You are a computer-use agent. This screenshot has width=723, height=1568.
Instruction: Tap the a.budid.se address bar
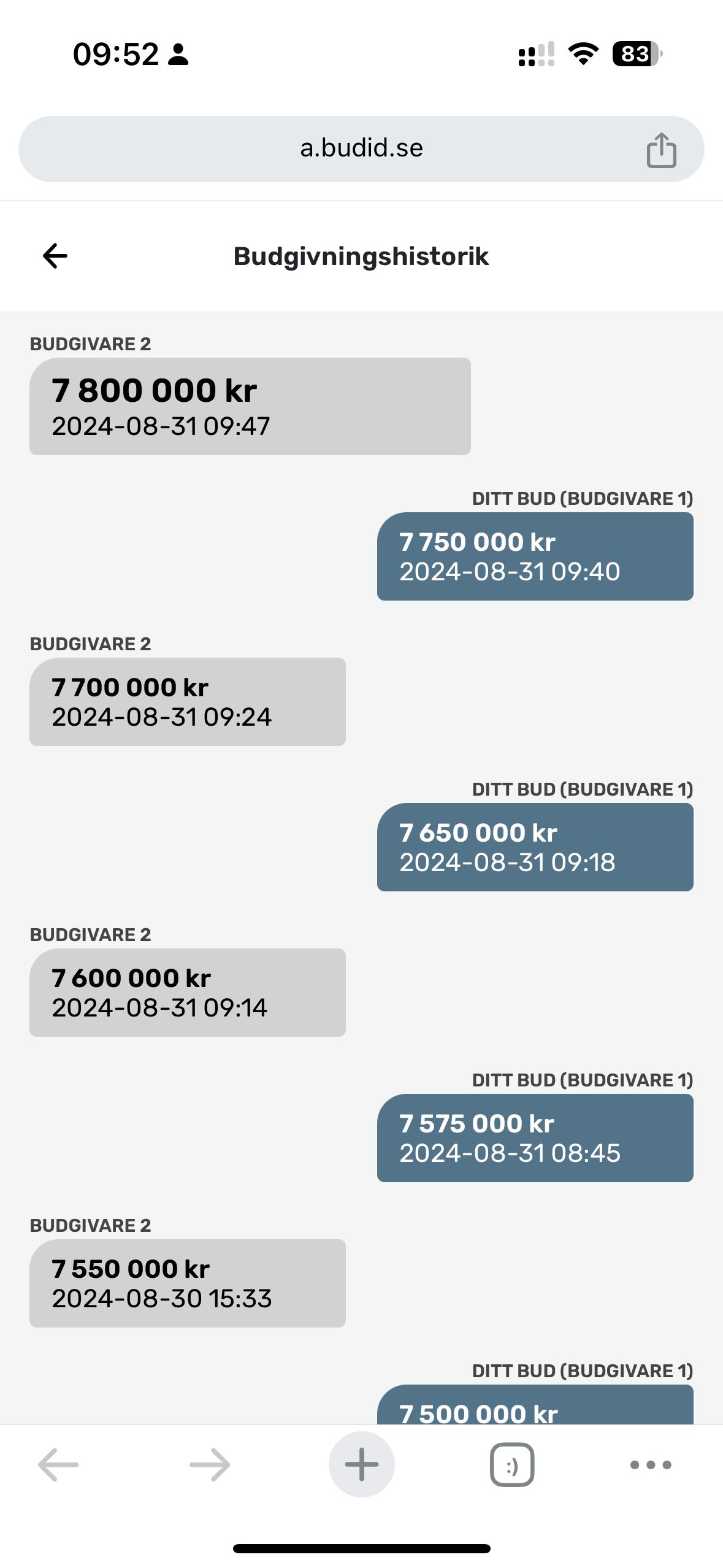coord(361,149)
